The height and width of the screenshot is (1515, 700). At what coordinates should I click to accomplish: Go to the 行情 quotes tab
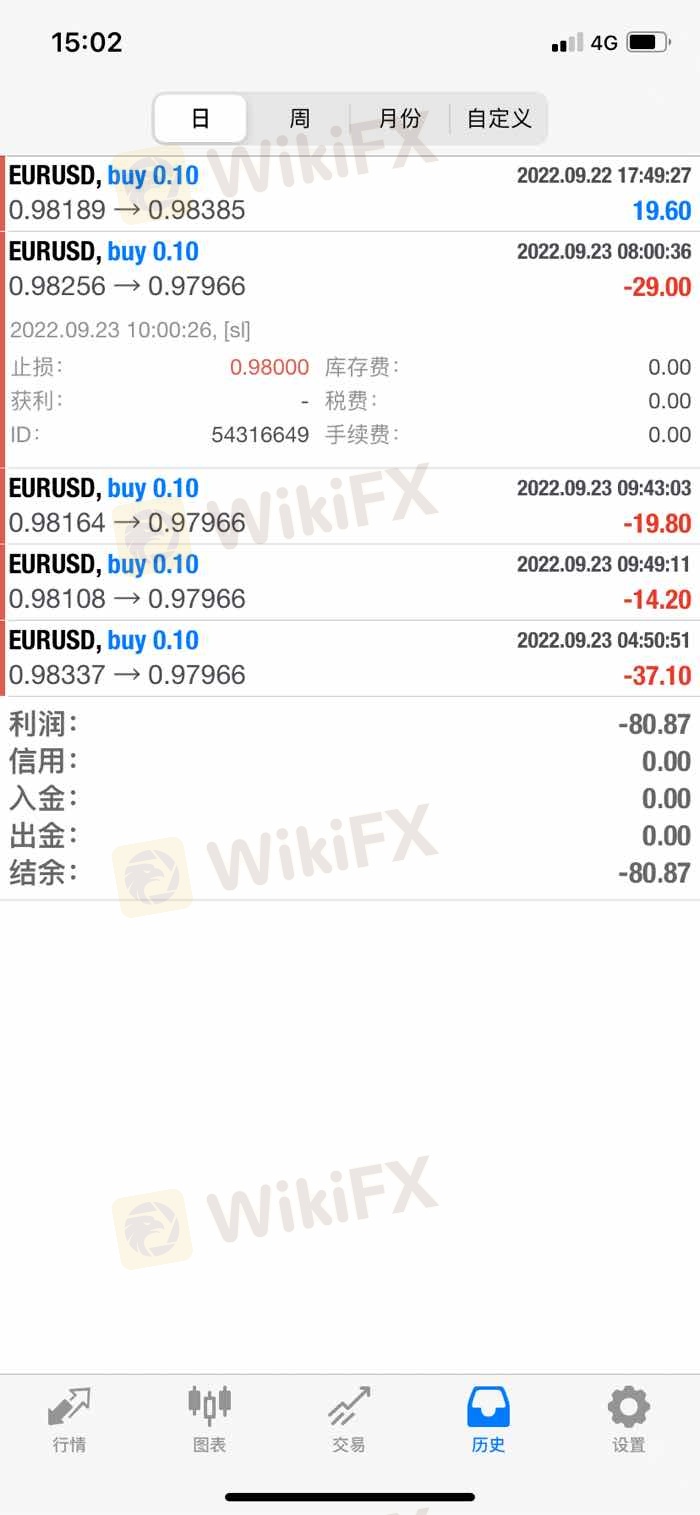(69, 1420)
